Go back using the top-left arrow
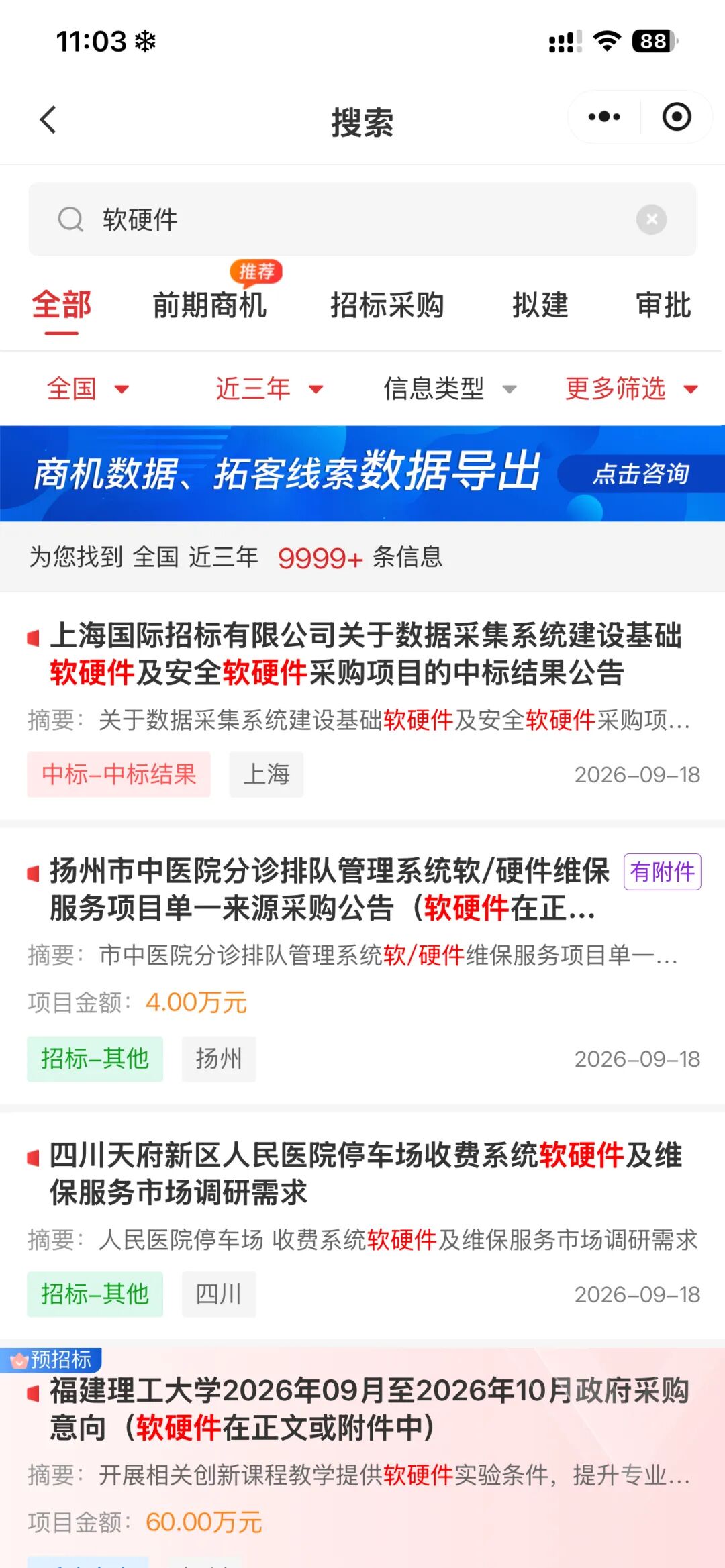 point(48,120)
